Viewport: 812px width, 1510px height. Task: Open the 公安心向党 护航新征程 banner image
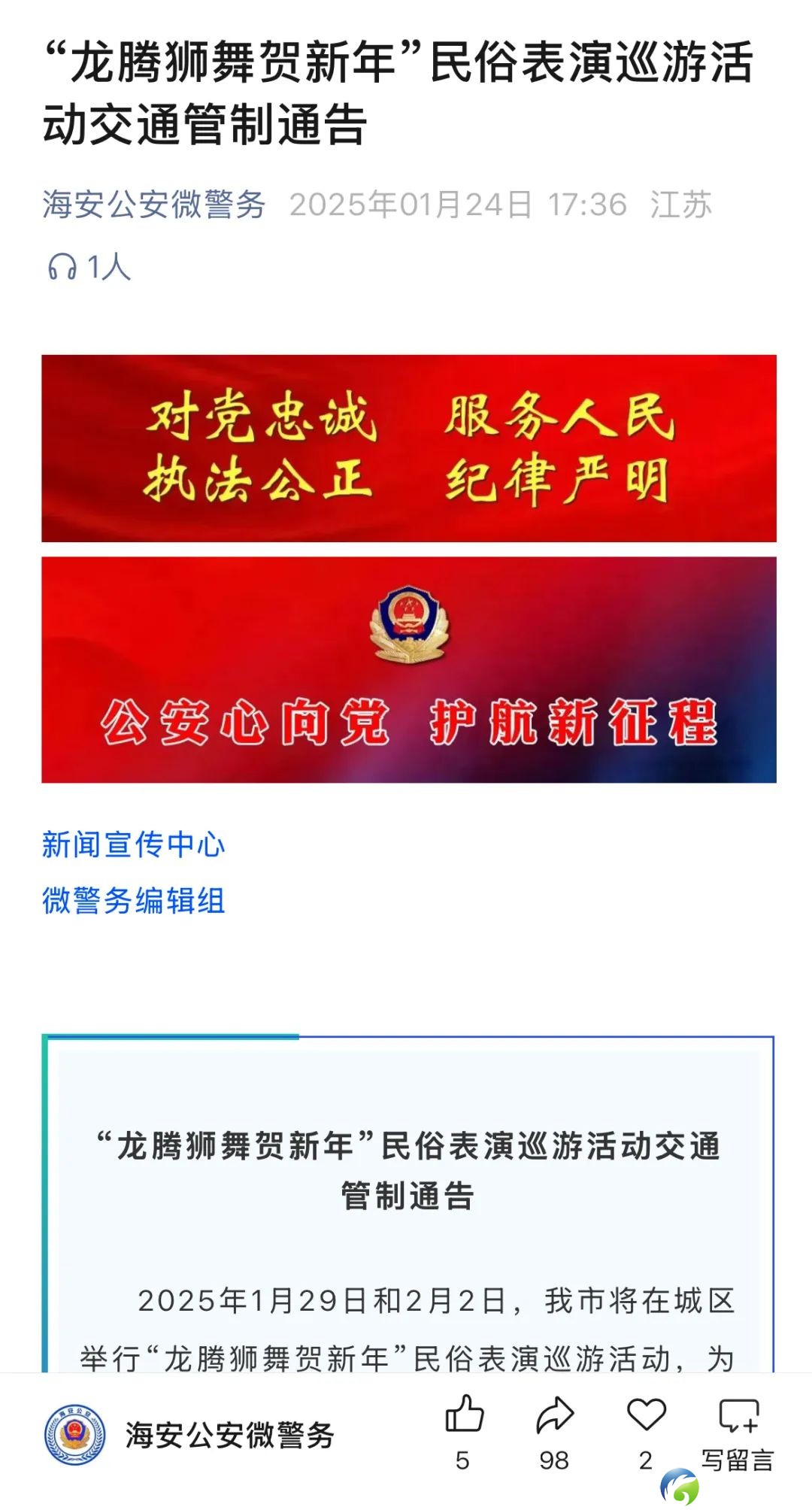coord(408,669)
